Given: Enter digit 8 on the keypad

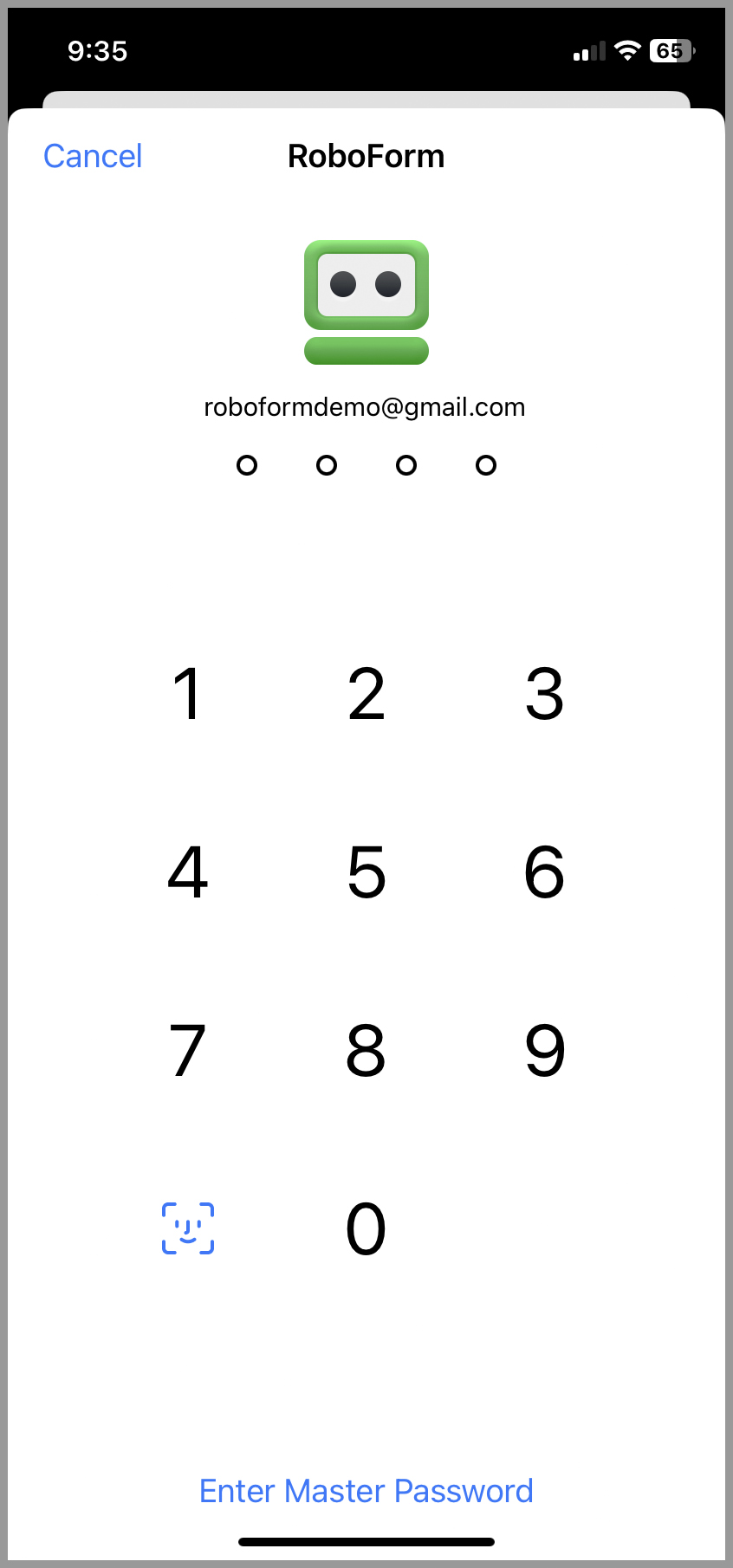Looking at the screenshot, I should (x=366, y=1051).
